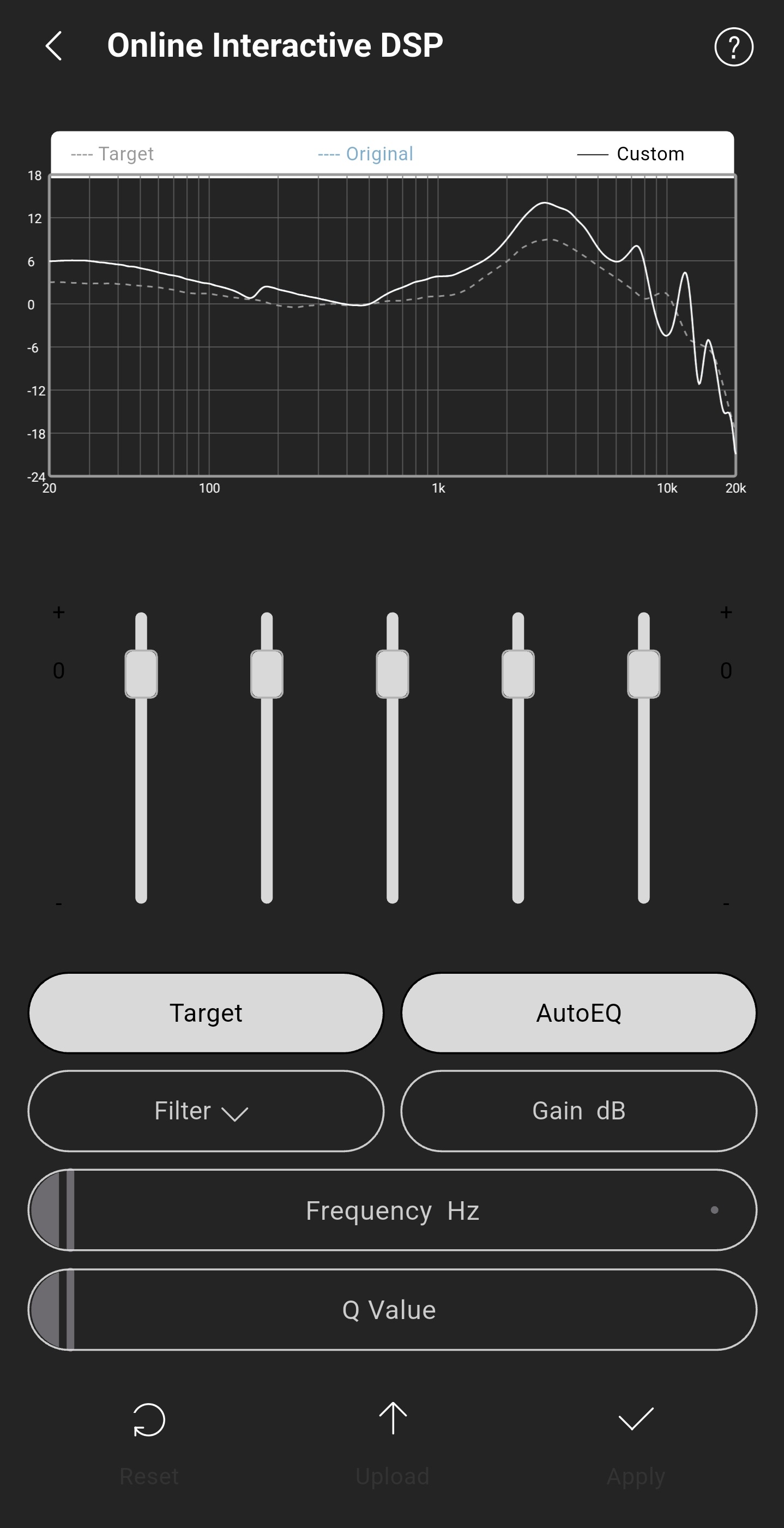The height and width of the screenshot is (1528, 784).
Task: Select the Gain dB field
Action: click(x=578, y=1111)
